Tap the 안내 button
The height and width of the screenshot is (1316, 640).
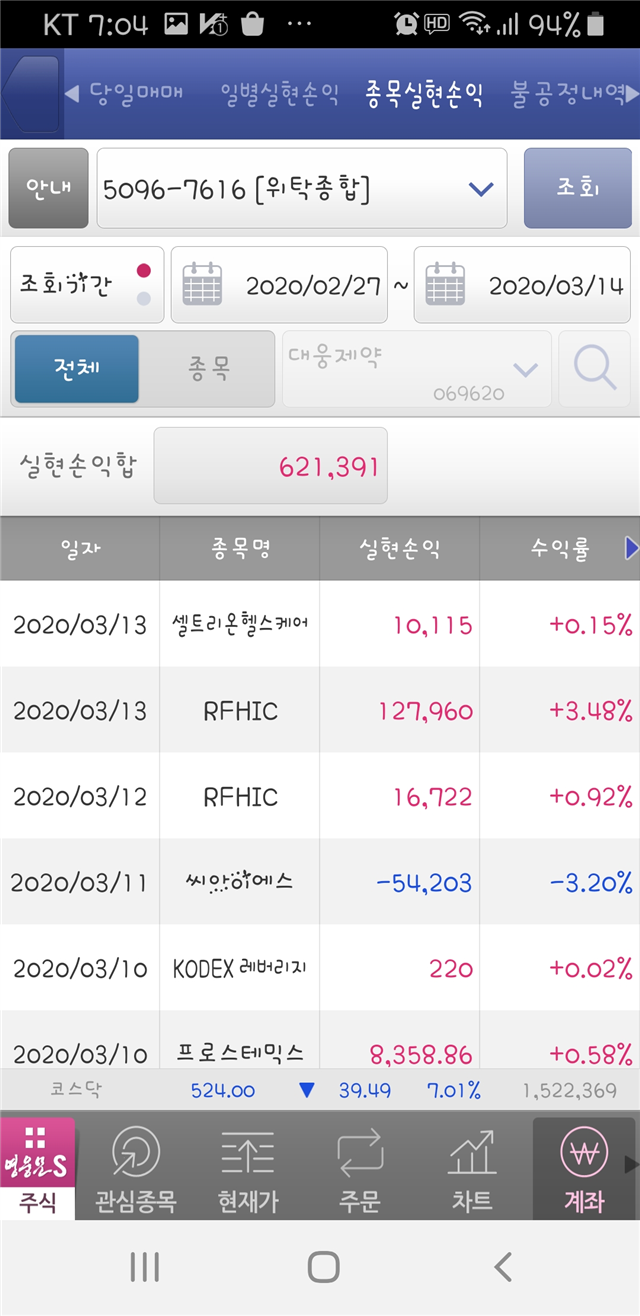click(49, 188)
